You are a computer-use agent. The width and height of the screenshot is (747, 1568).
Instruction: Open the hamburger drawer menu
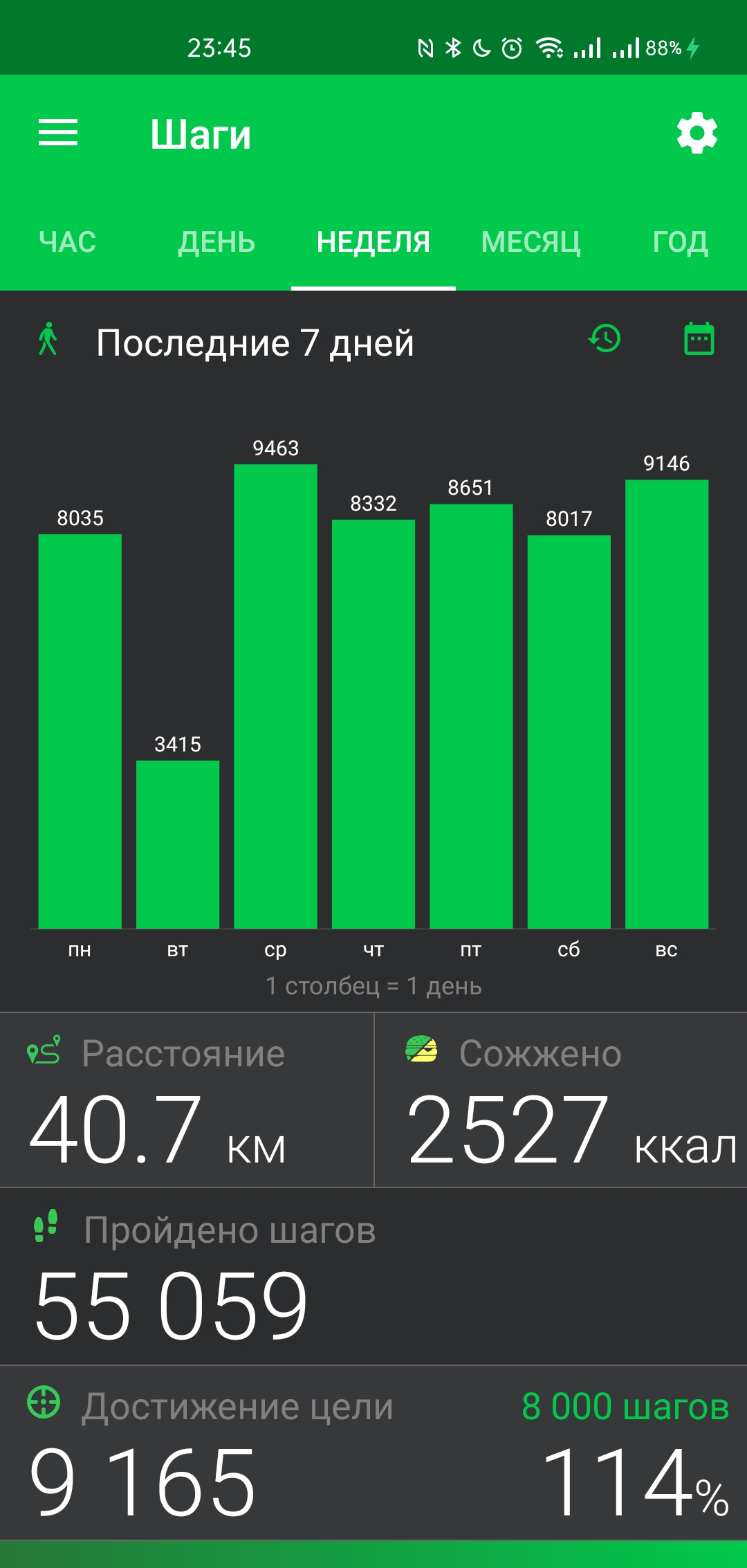coord(58,132)
